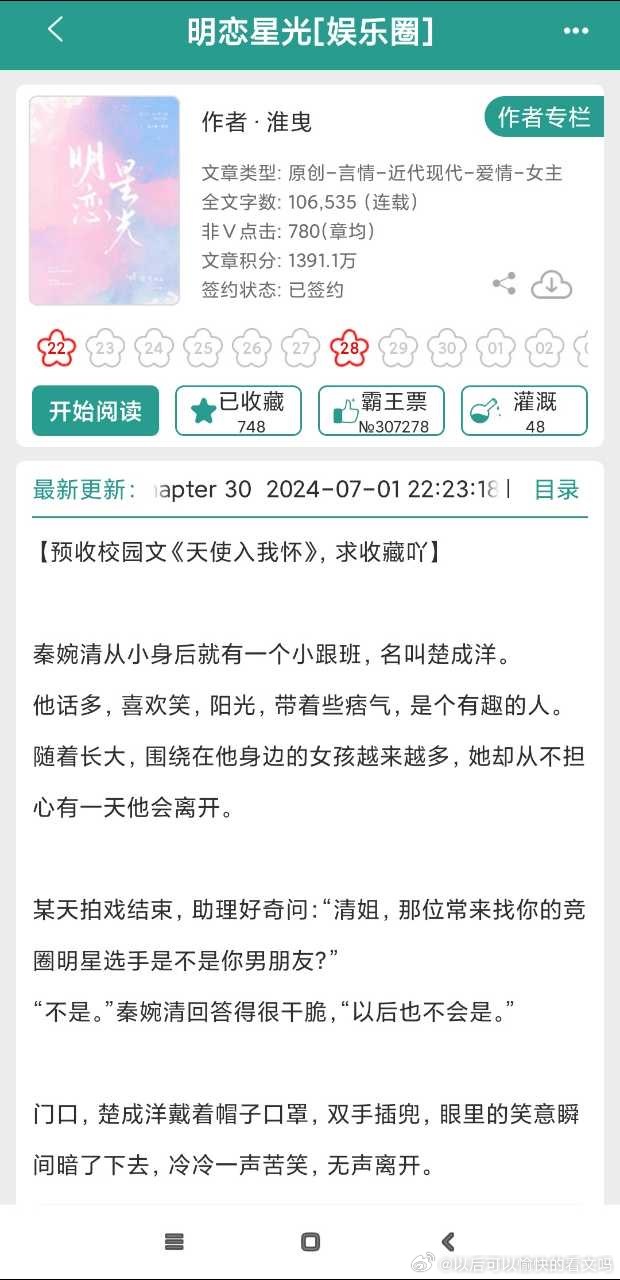Viewport: 620px width, 1280px height.
Task: Open the 目录 table of contents
Action: pos(557,489)
